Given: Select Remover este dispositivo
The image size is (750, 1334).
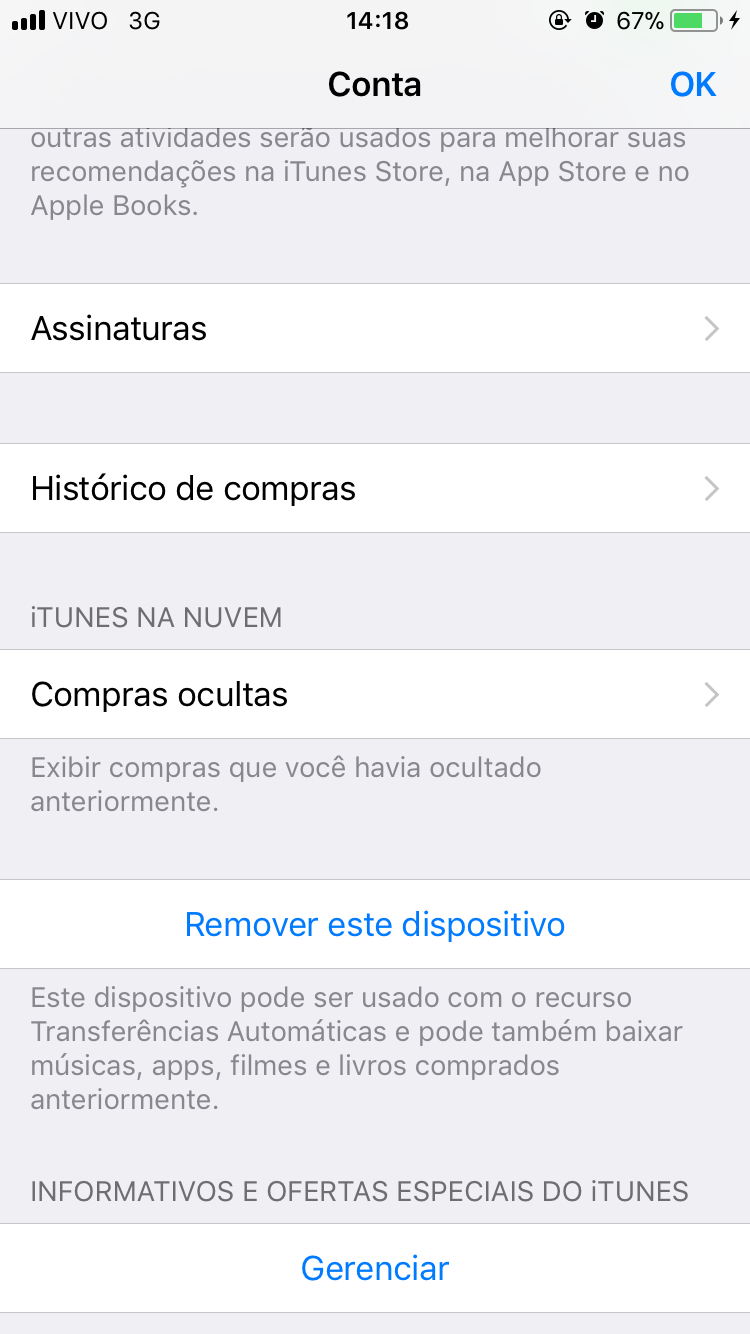Looking at the screenshot, I should point(375,924).
